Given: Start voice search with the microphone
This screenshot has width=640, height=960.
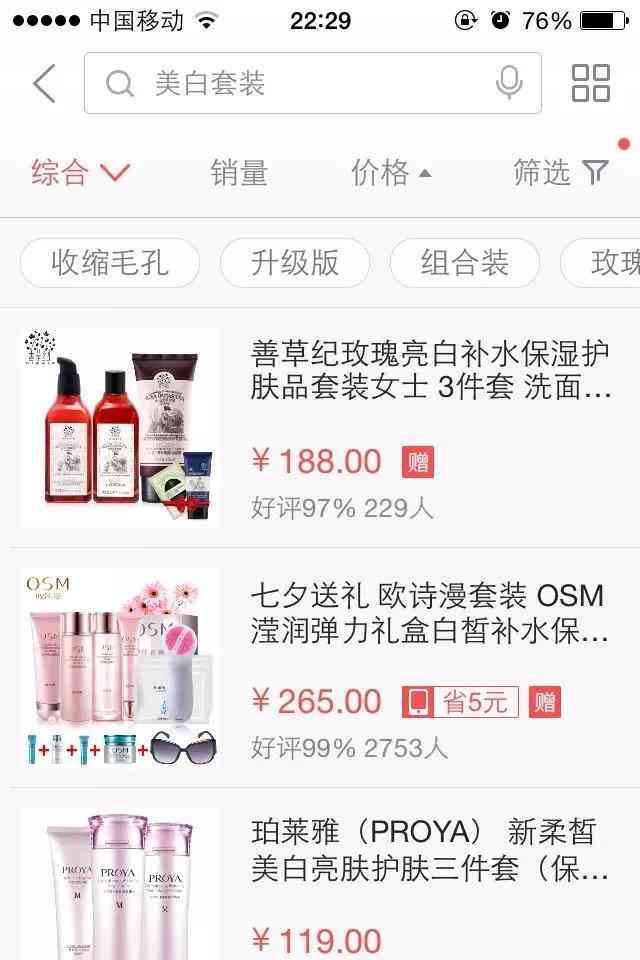Looking at the screenshot, I should point(509,83).
